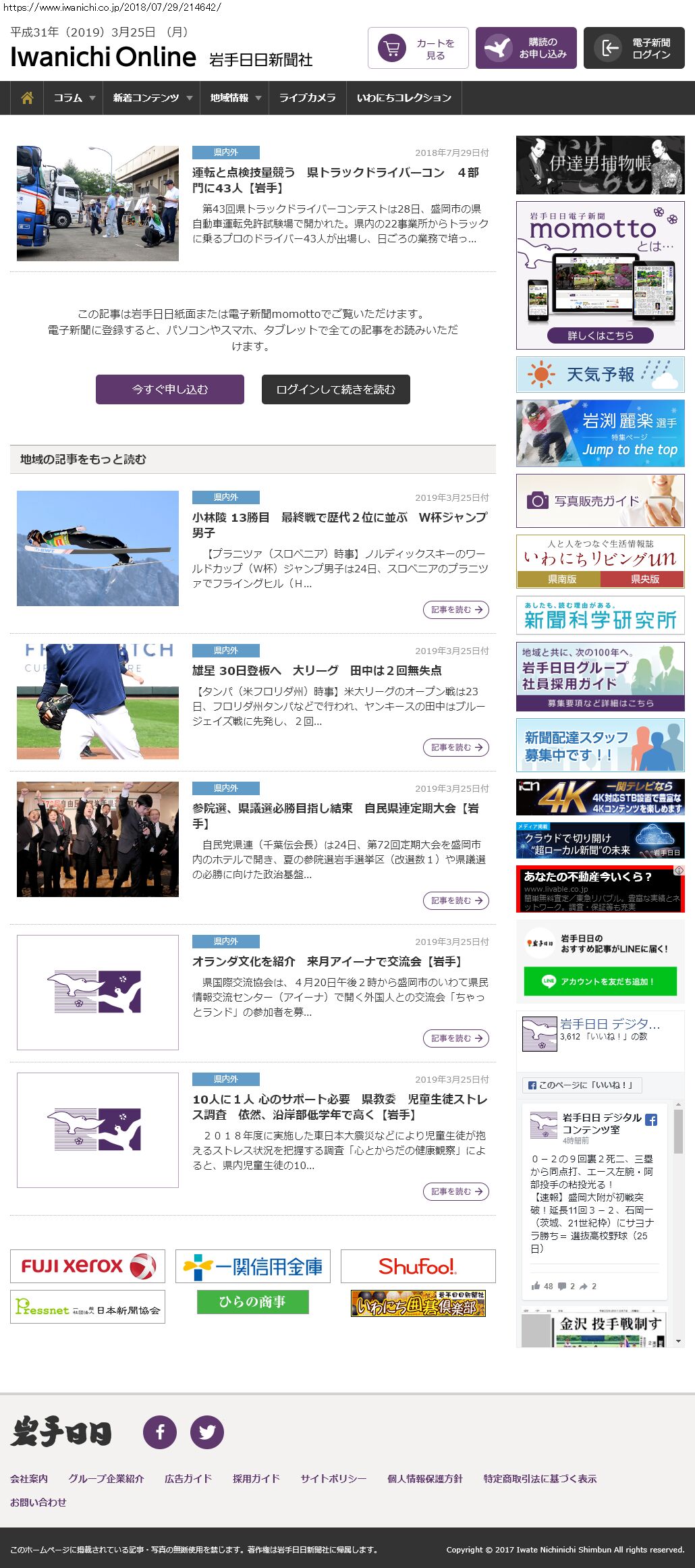Open いわにちコレクション section
Screen dimensions: 695x1568
click(404, 98)
